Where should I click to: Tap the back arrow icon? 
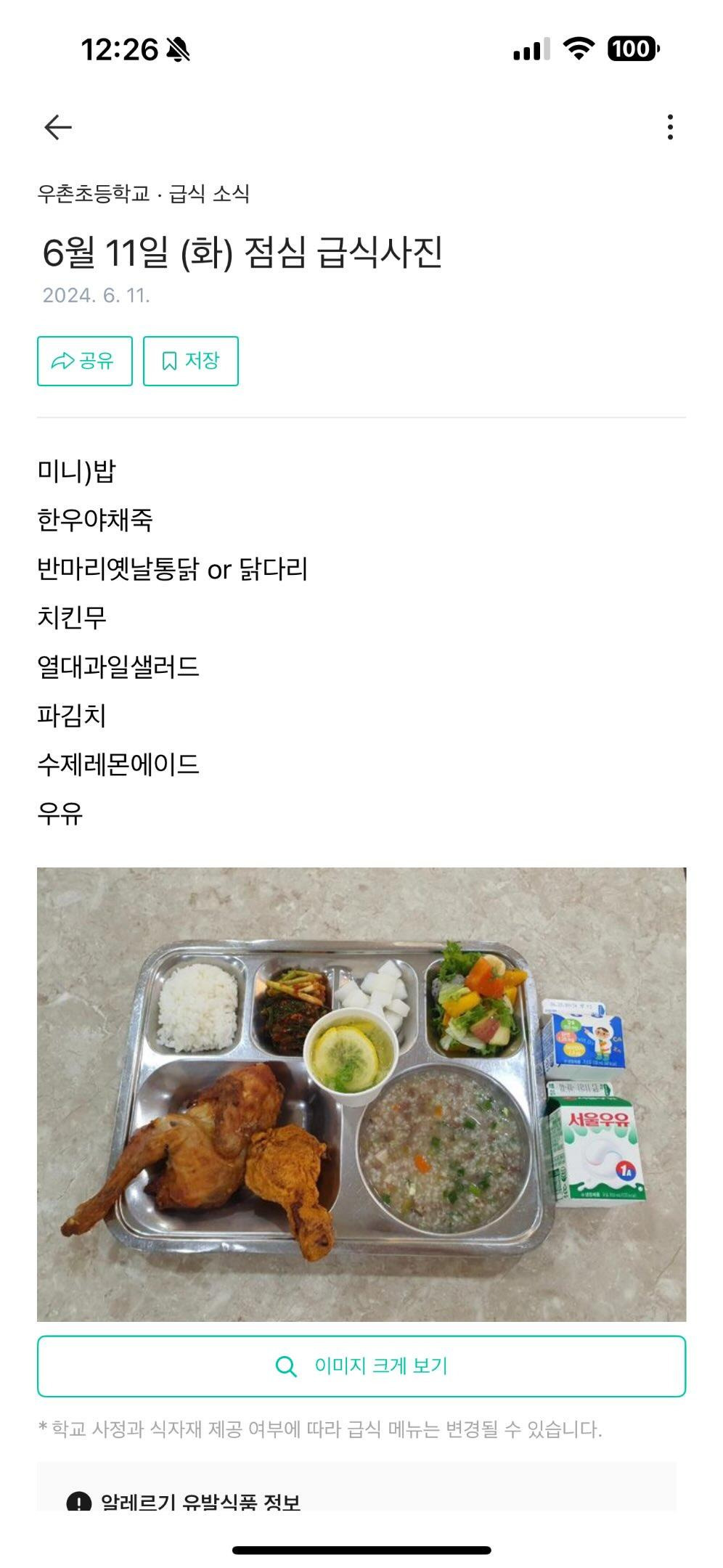(x=57, y=126)
